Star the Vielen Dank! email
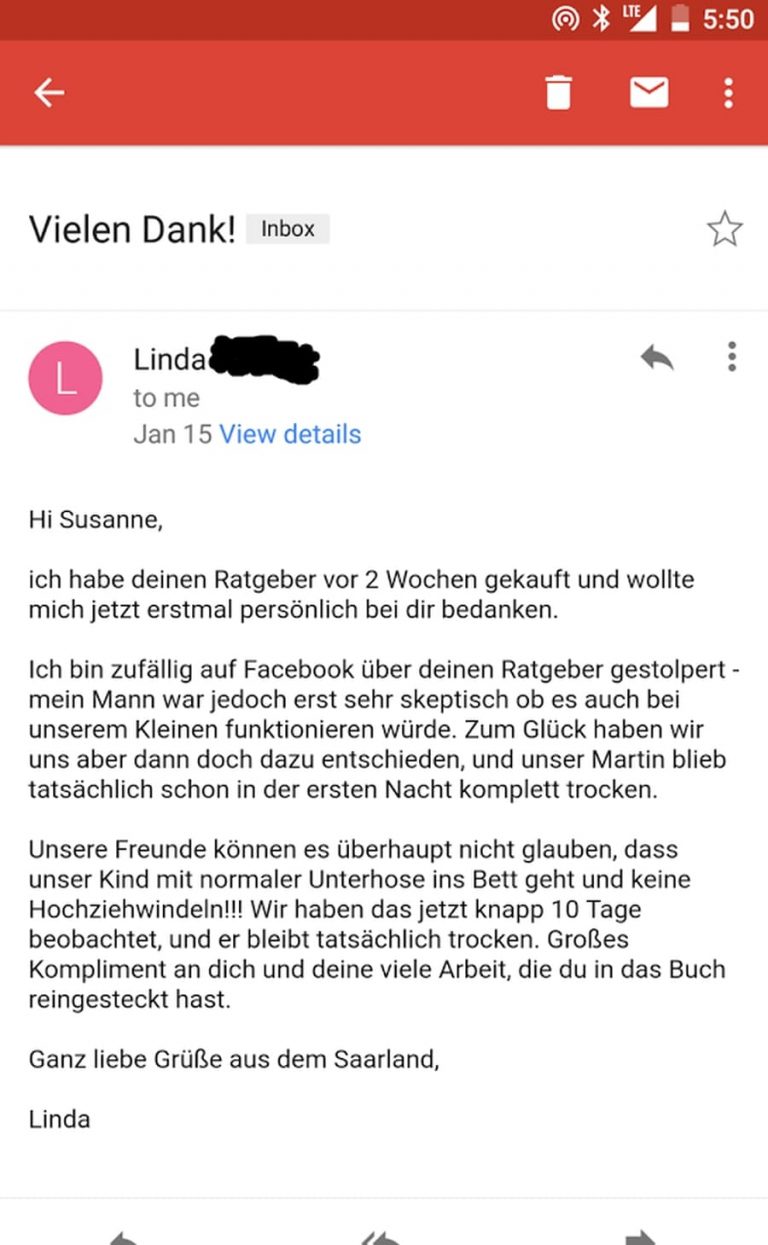Image resolution: width=768 pixels, height=1245 pixels. click(x=724, y=230)
